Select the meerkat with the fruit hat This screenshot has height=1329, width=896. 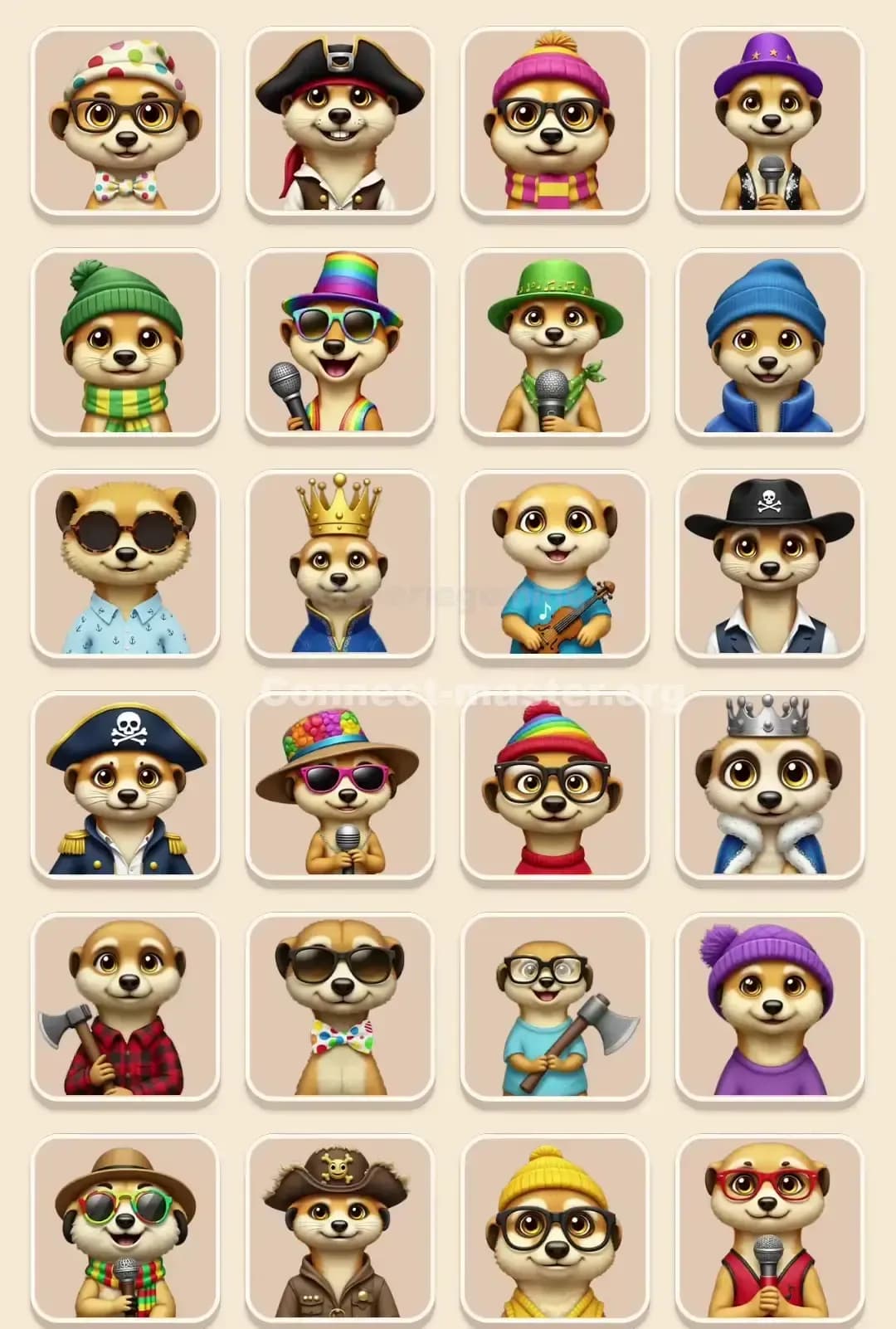coord(339,786)
